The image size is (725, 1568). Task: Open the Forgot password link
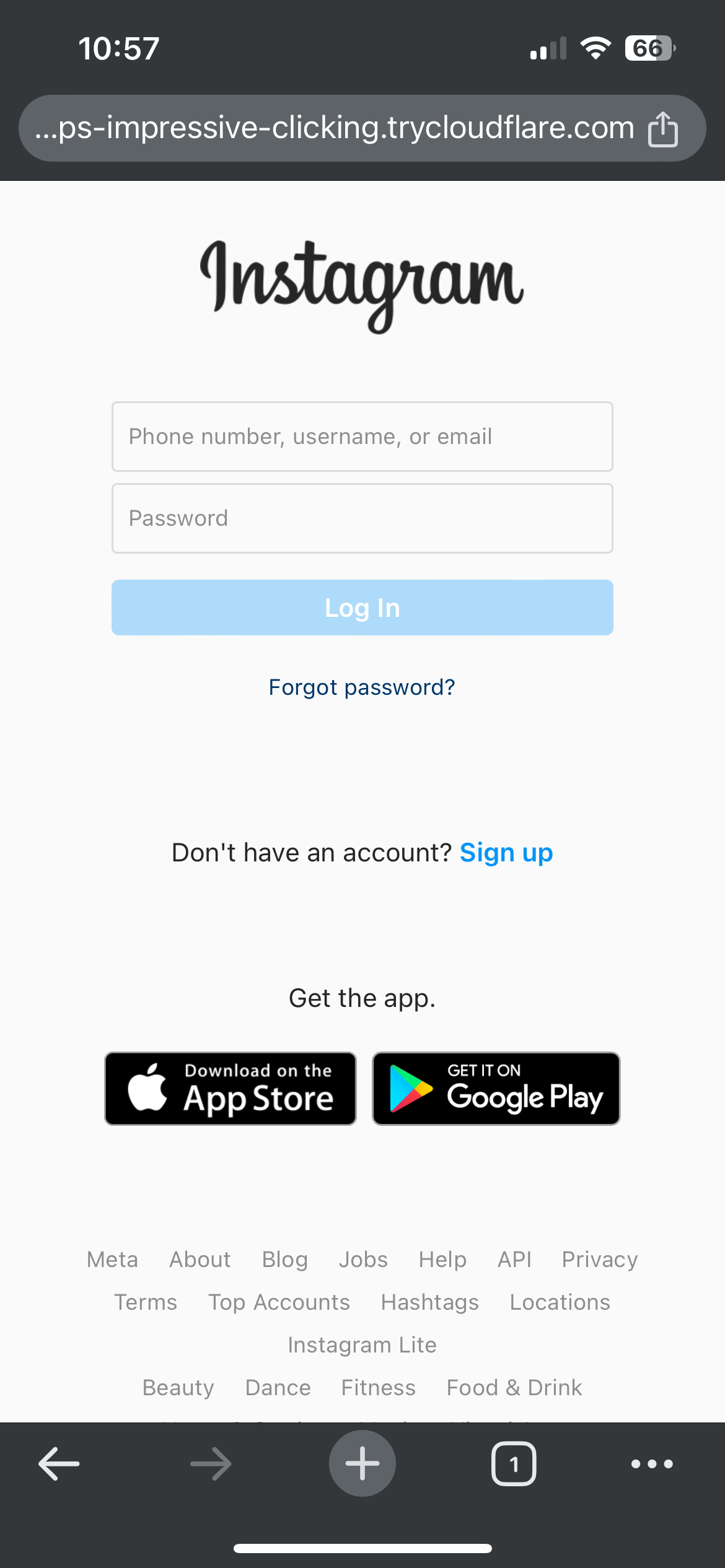click(x=362, y=687)
